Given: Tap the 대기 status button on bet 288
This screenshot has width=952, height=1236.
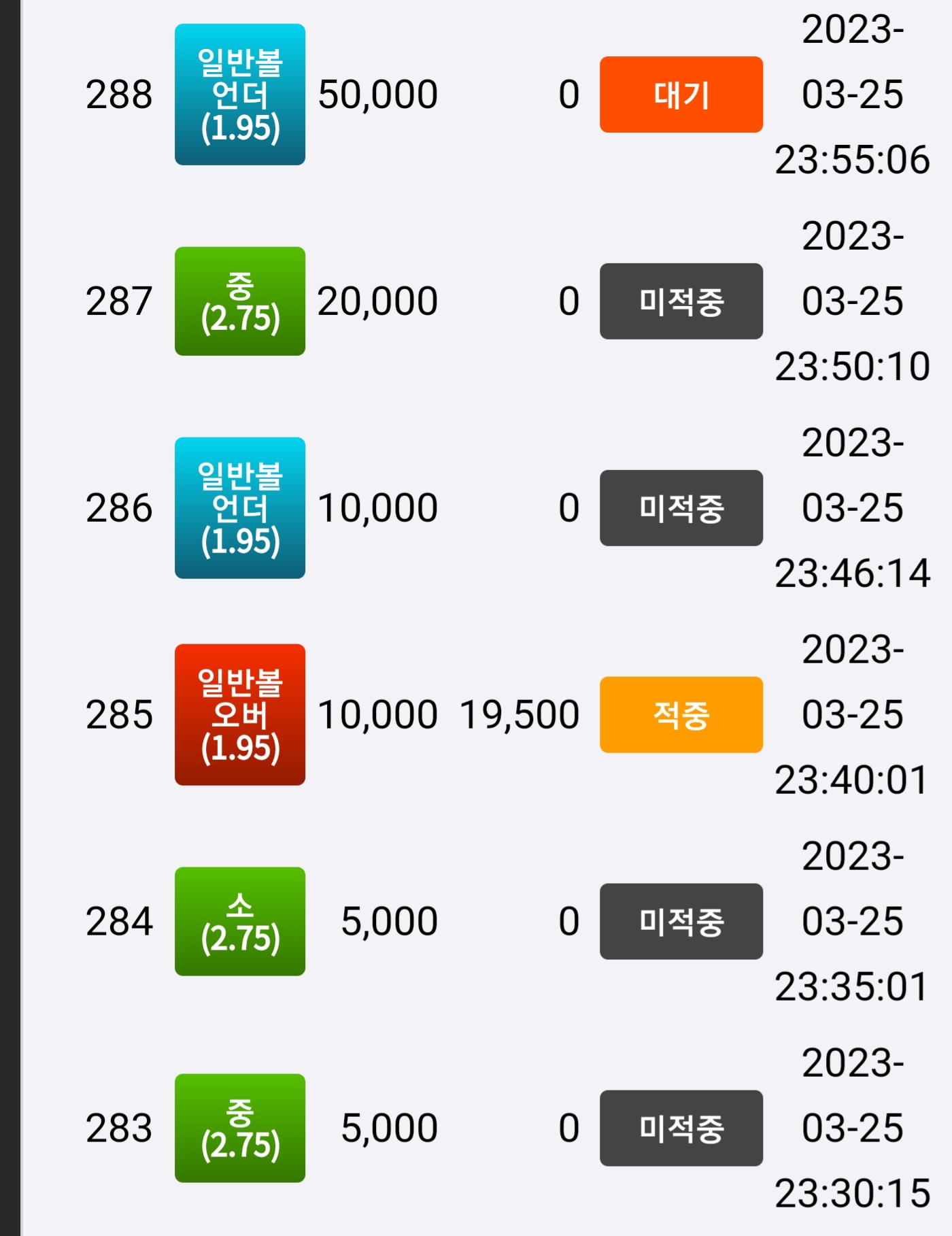Looking at the screenshot, I should 681,95.
